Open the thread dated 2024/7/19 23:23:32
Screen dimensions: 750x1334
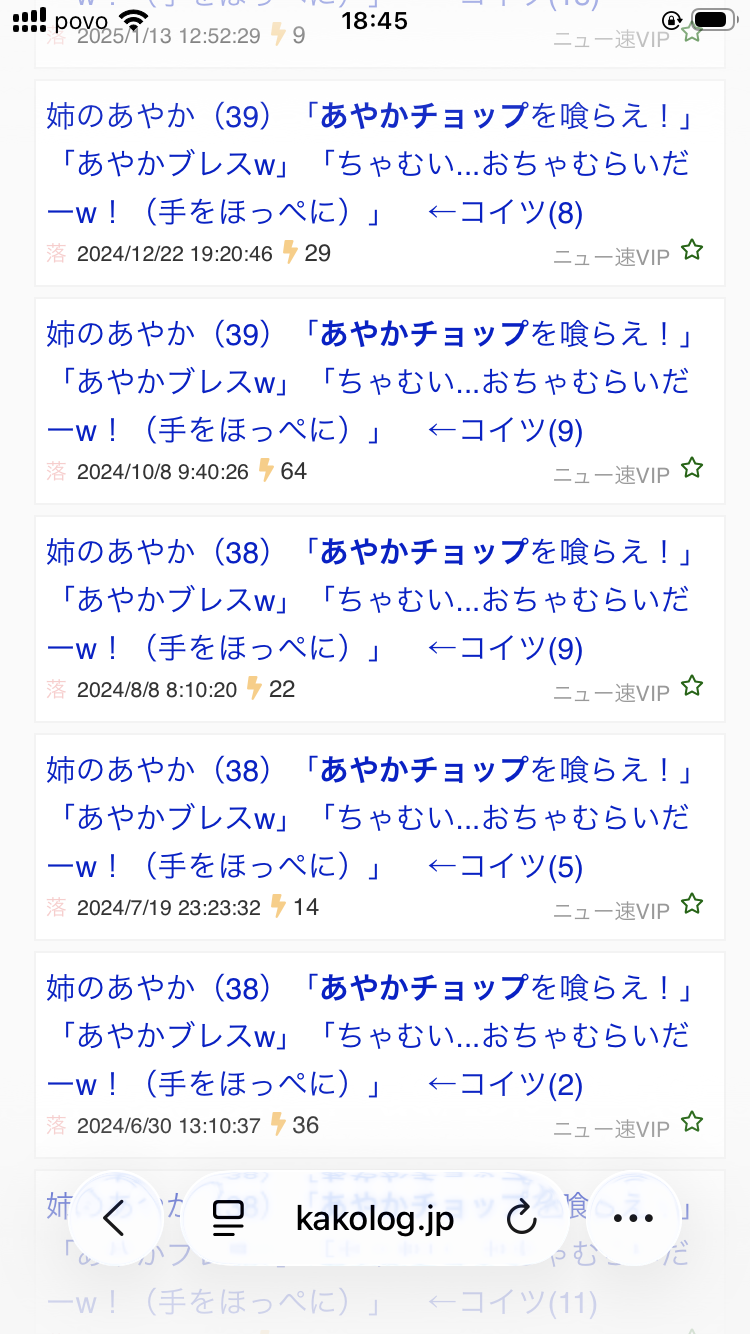[370, 818]
